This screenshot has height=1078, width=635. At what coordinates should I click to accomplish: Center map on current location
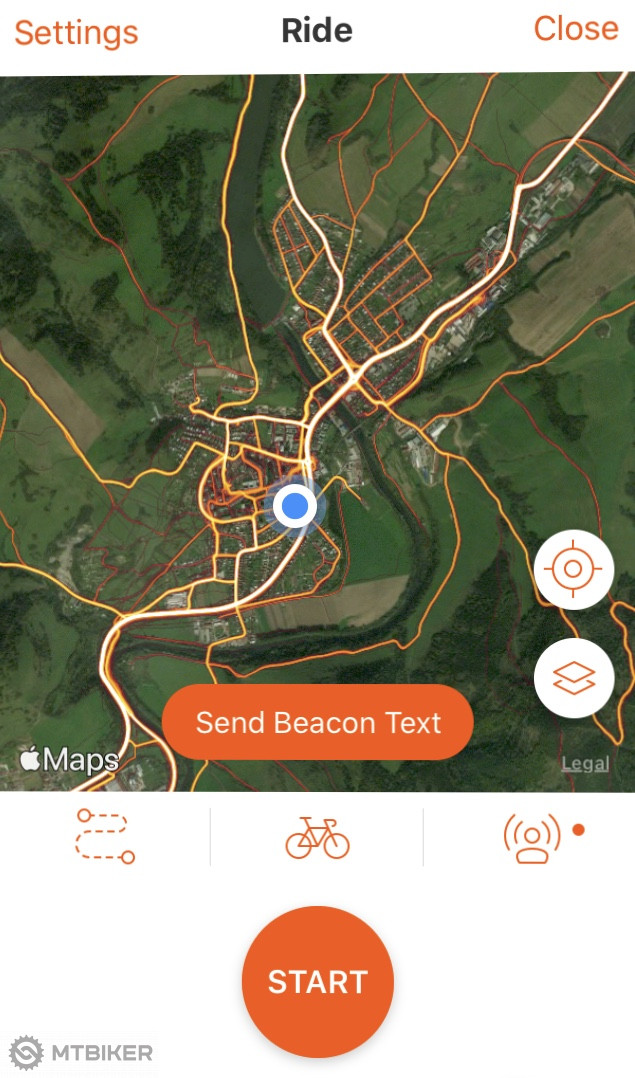[573, 570]
